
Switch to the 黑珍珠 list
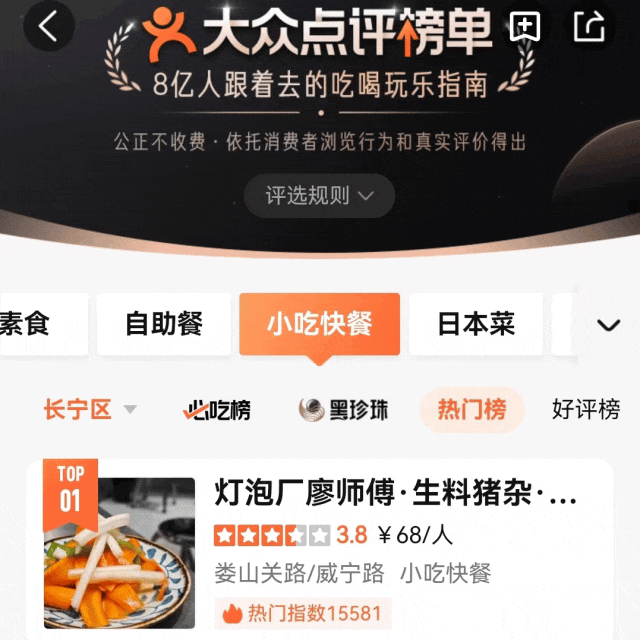344,409
